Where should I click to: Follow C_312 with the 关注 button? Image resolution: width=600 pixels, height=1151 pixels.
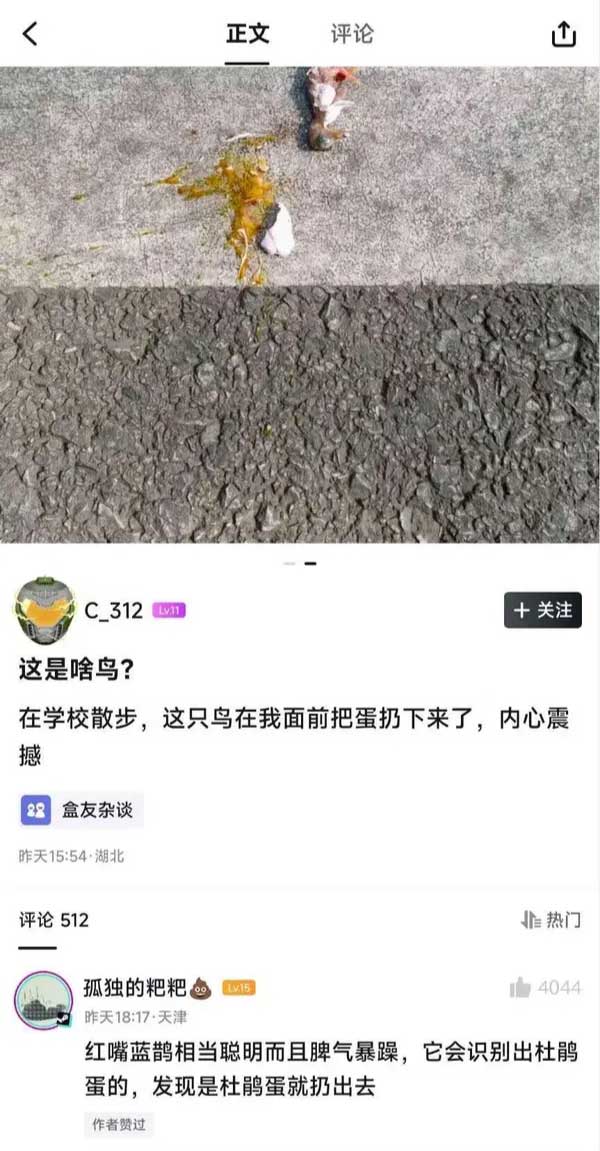pyautogui.click(x=543, y=610)
